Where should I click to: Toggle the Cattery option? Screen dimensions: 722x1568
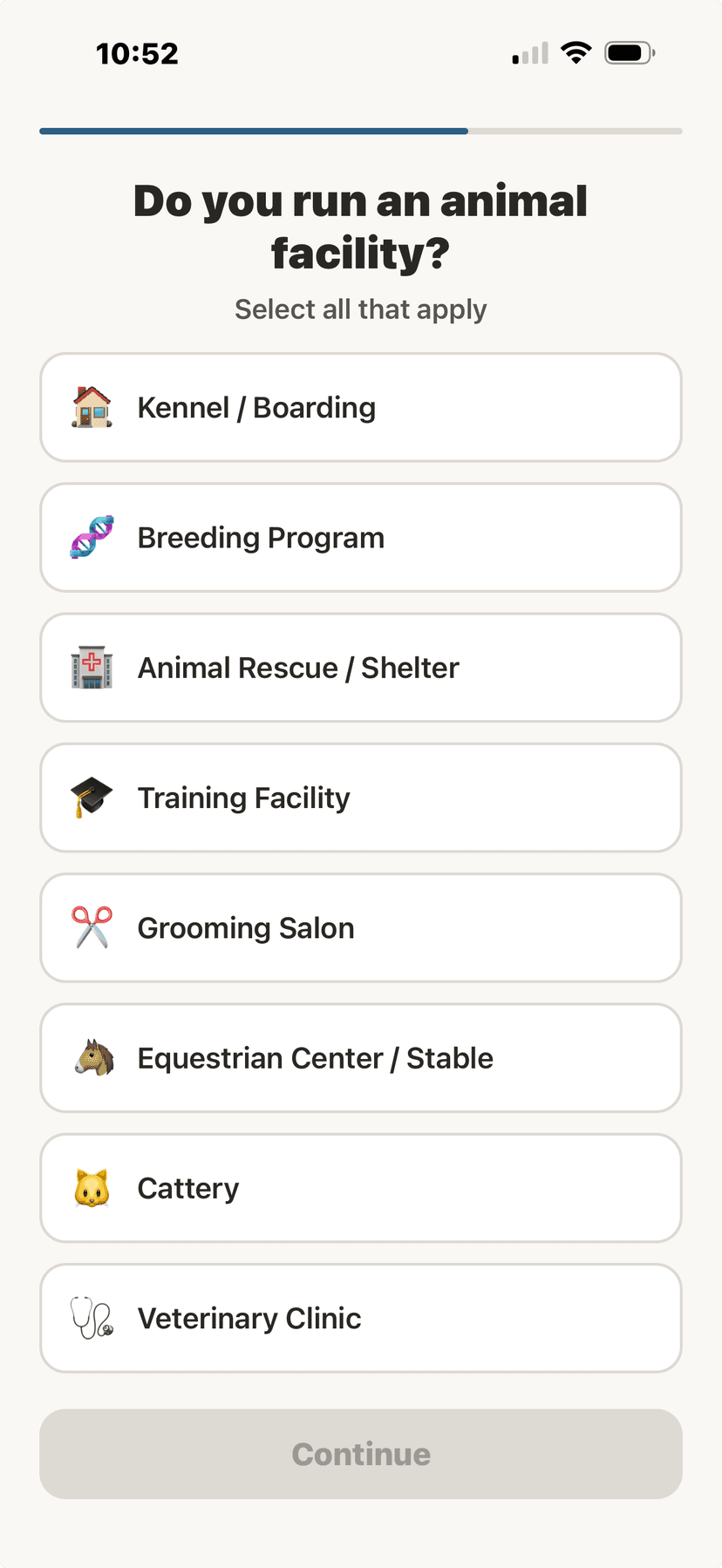click(360, 1187)
